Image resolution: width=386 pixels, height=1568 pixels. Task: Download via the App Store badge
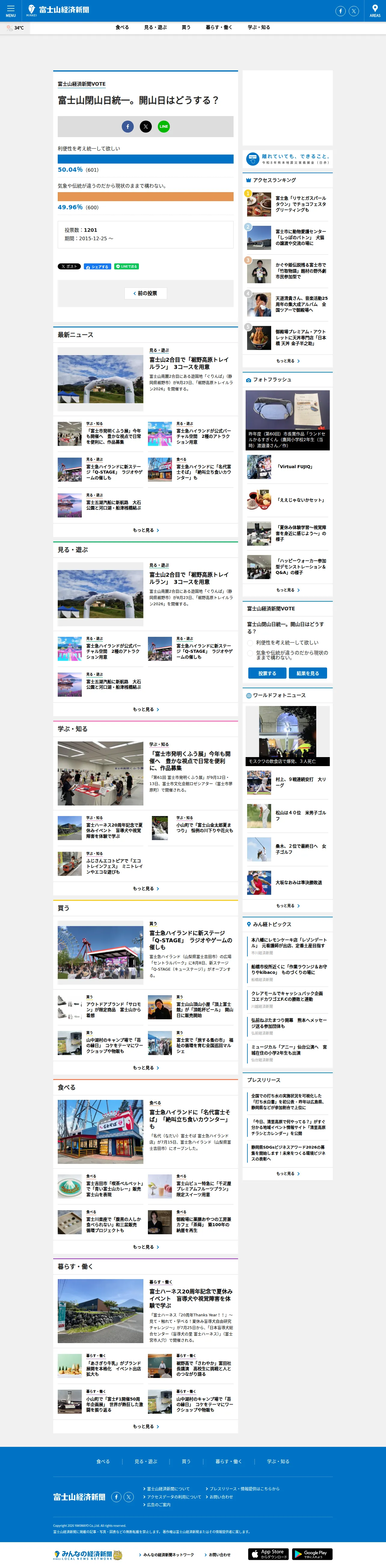coord(268,1554)
